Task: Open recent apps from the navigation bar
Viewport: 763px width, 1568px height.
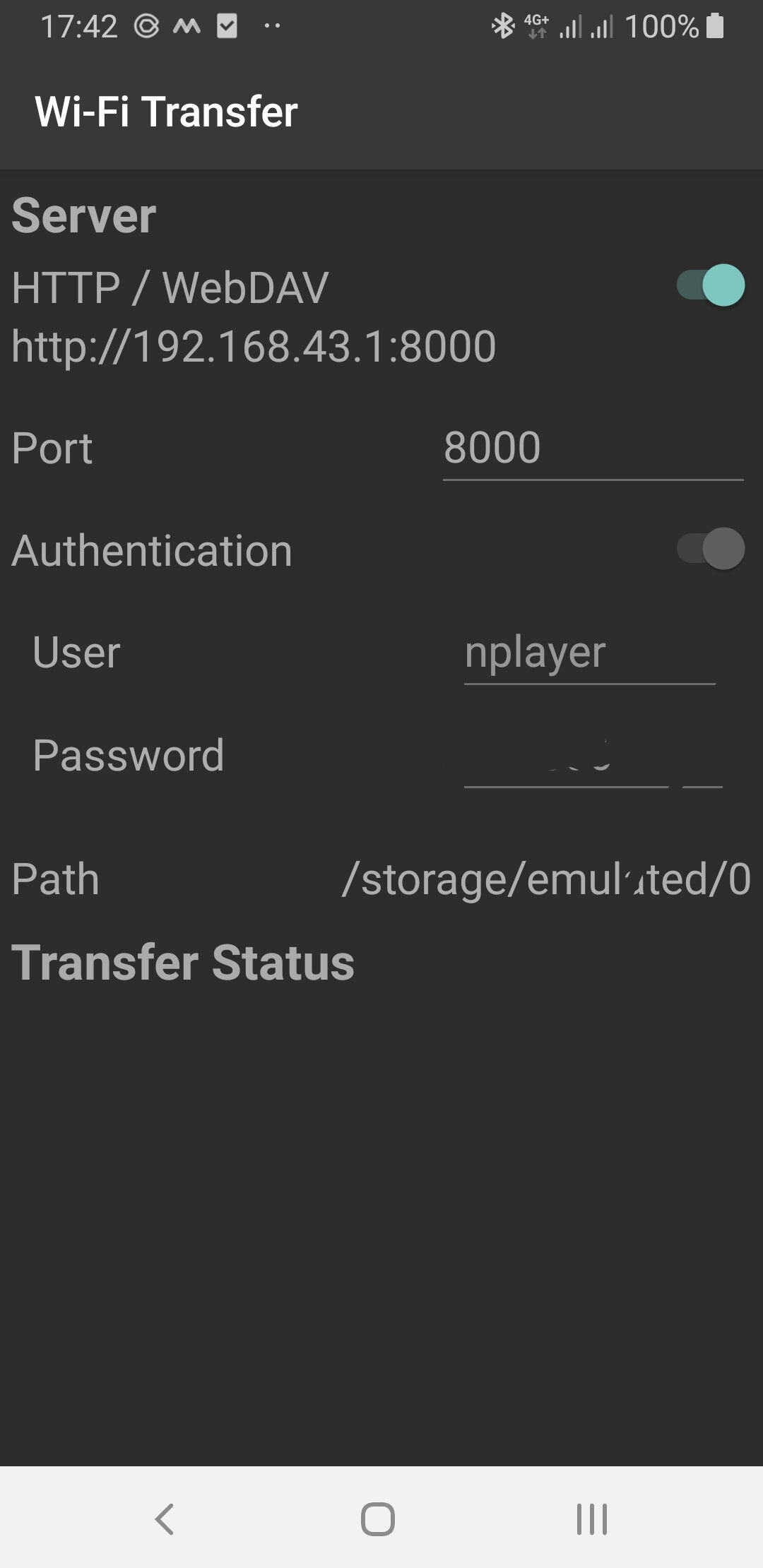Action: [591, 1519]
